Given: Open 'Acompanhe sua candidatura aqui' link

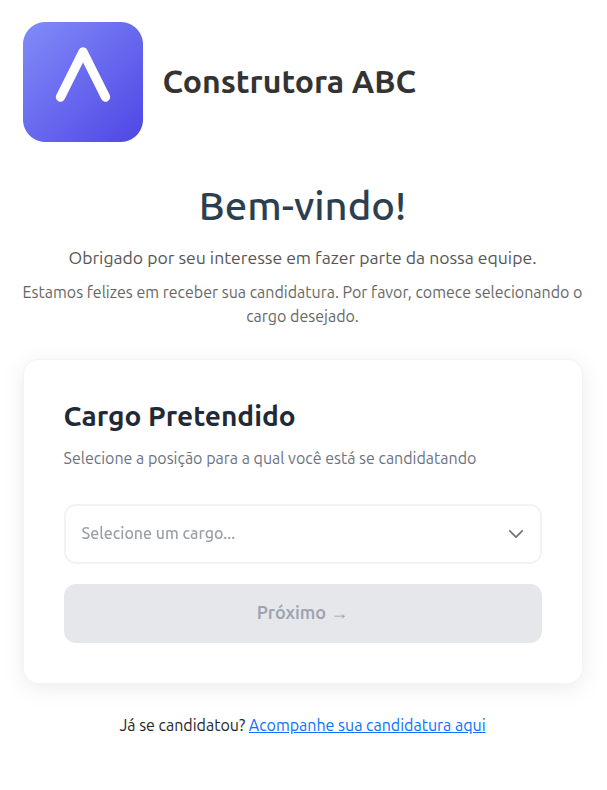Looking at the screenshot, I should [x=367, y=725].
